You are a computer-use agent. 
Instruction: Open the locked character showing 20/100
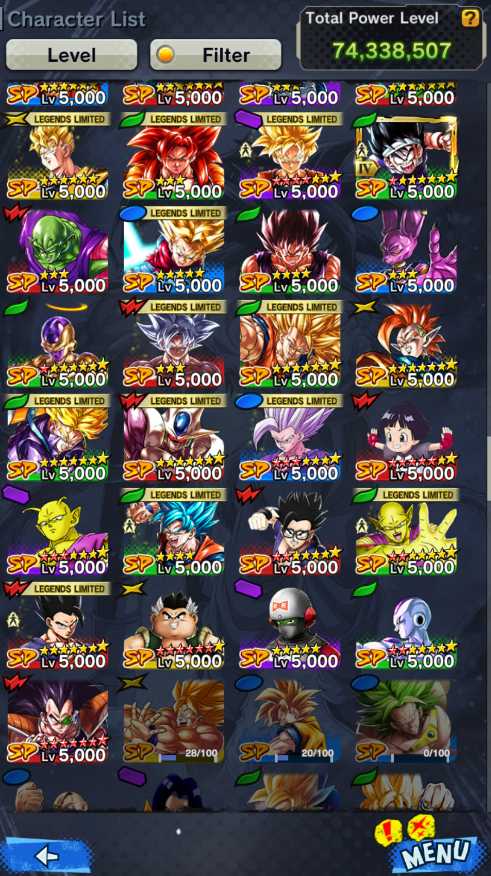[x=290, y=720]
